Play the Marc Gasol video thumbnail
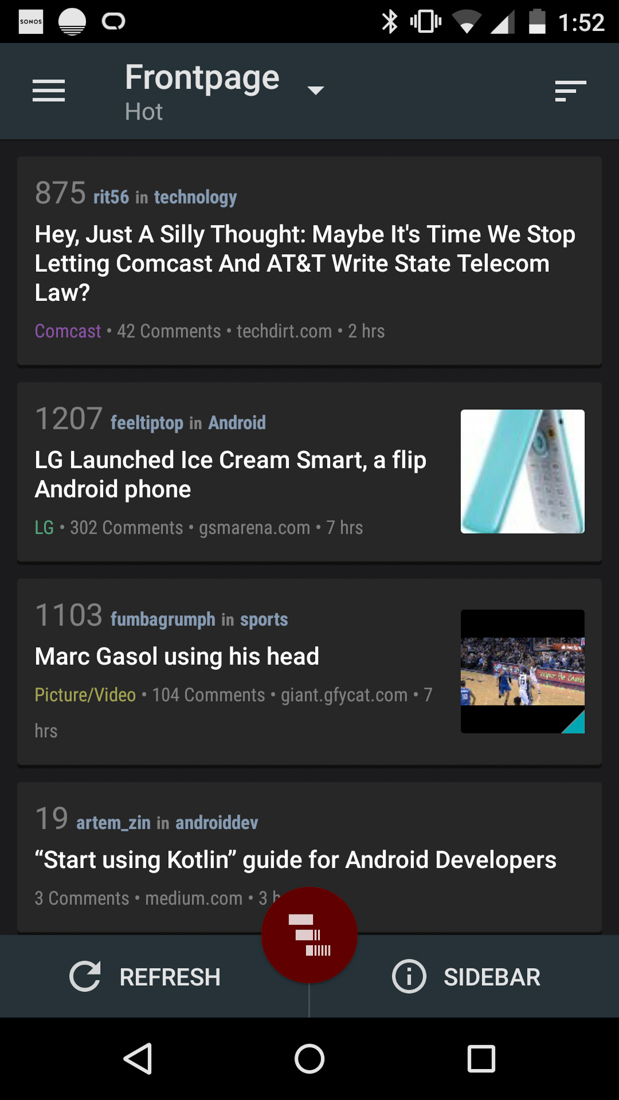This screenshot has height=1100, width=619. coord(522,671)
